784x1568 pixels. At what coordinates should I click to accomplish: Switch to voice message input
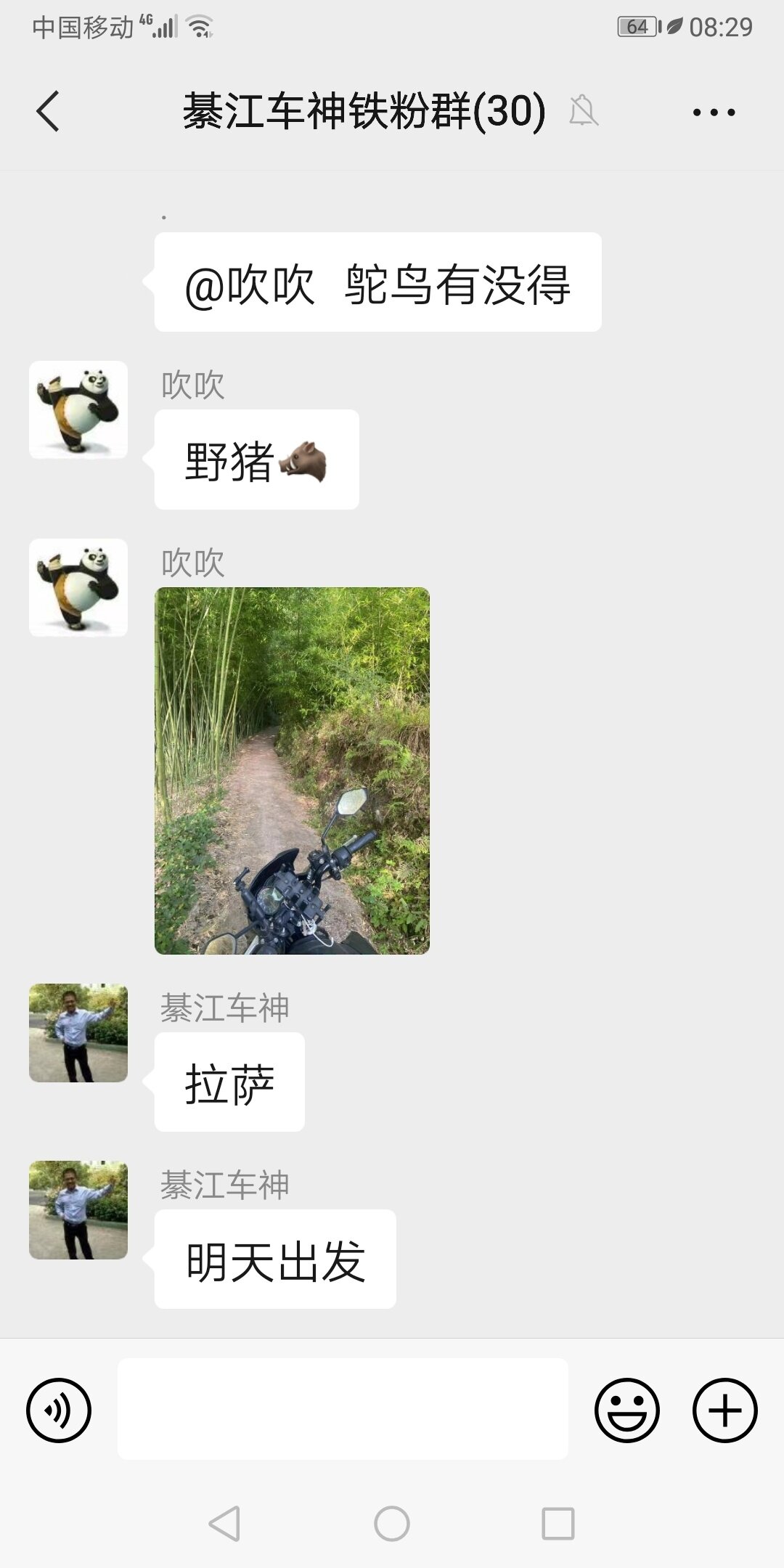pos(59,1410)
